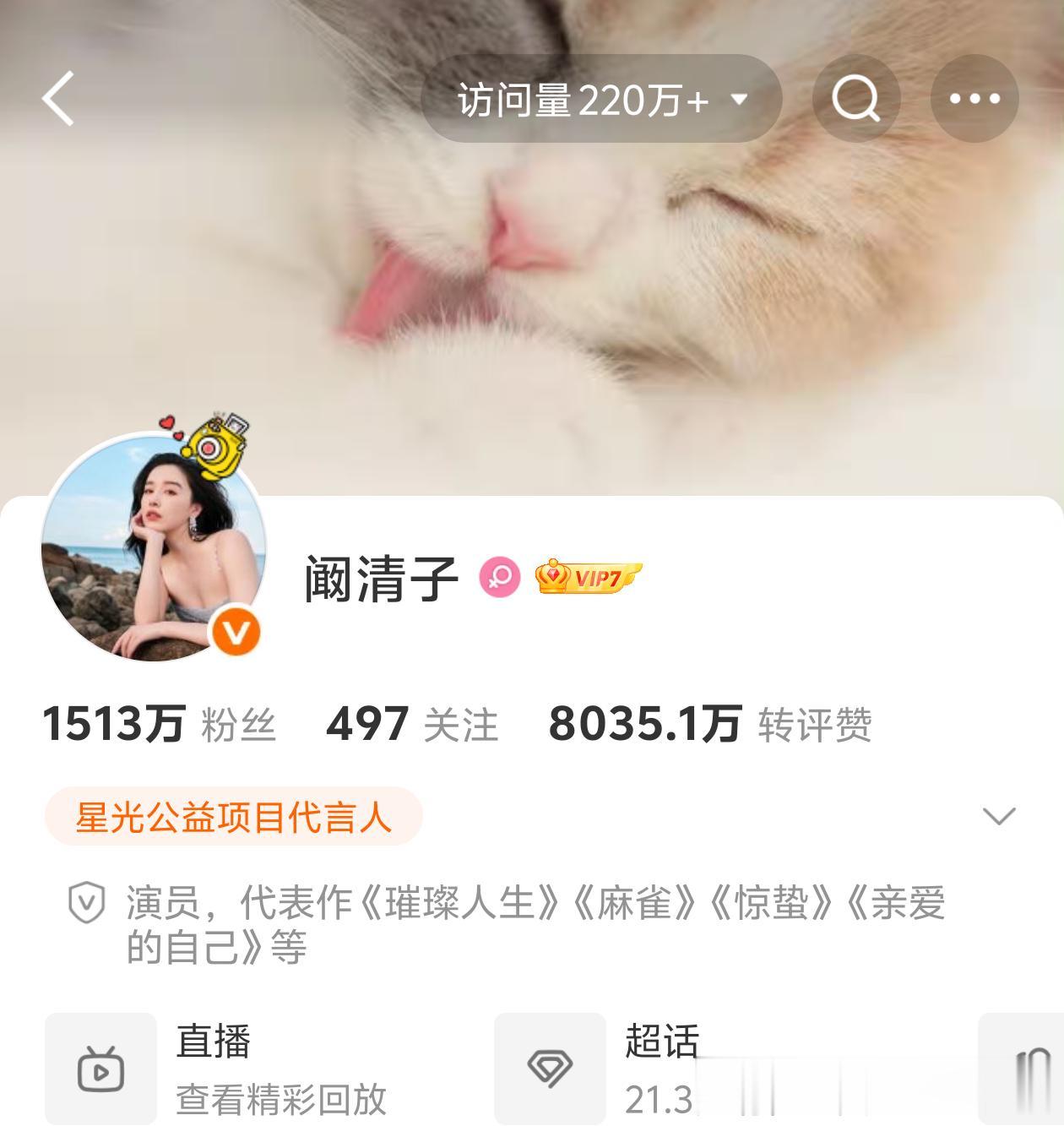Open 查看精彩回放 replay link
The width and height of the screenshot is (1064, 1126).
[280, 1100]
